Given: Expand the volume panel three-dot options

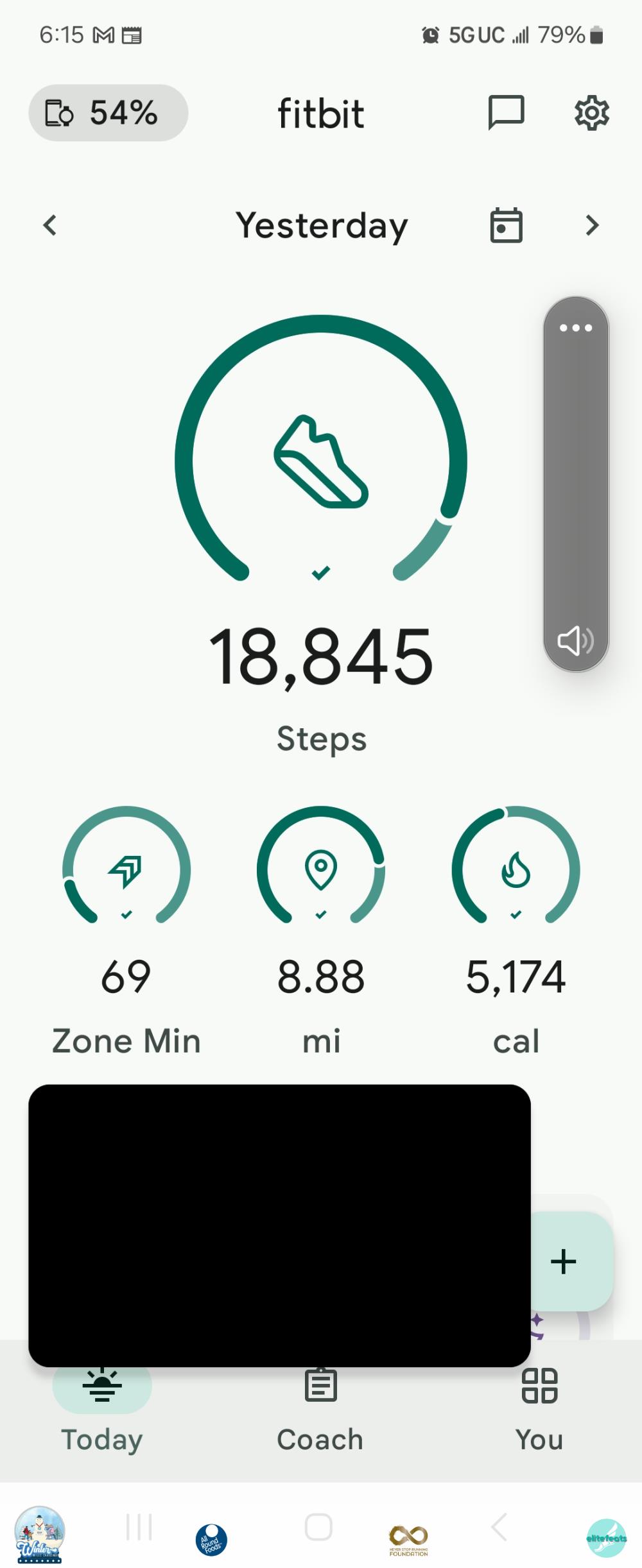Looking at the screenshot, I should click(x=576, y=328).
